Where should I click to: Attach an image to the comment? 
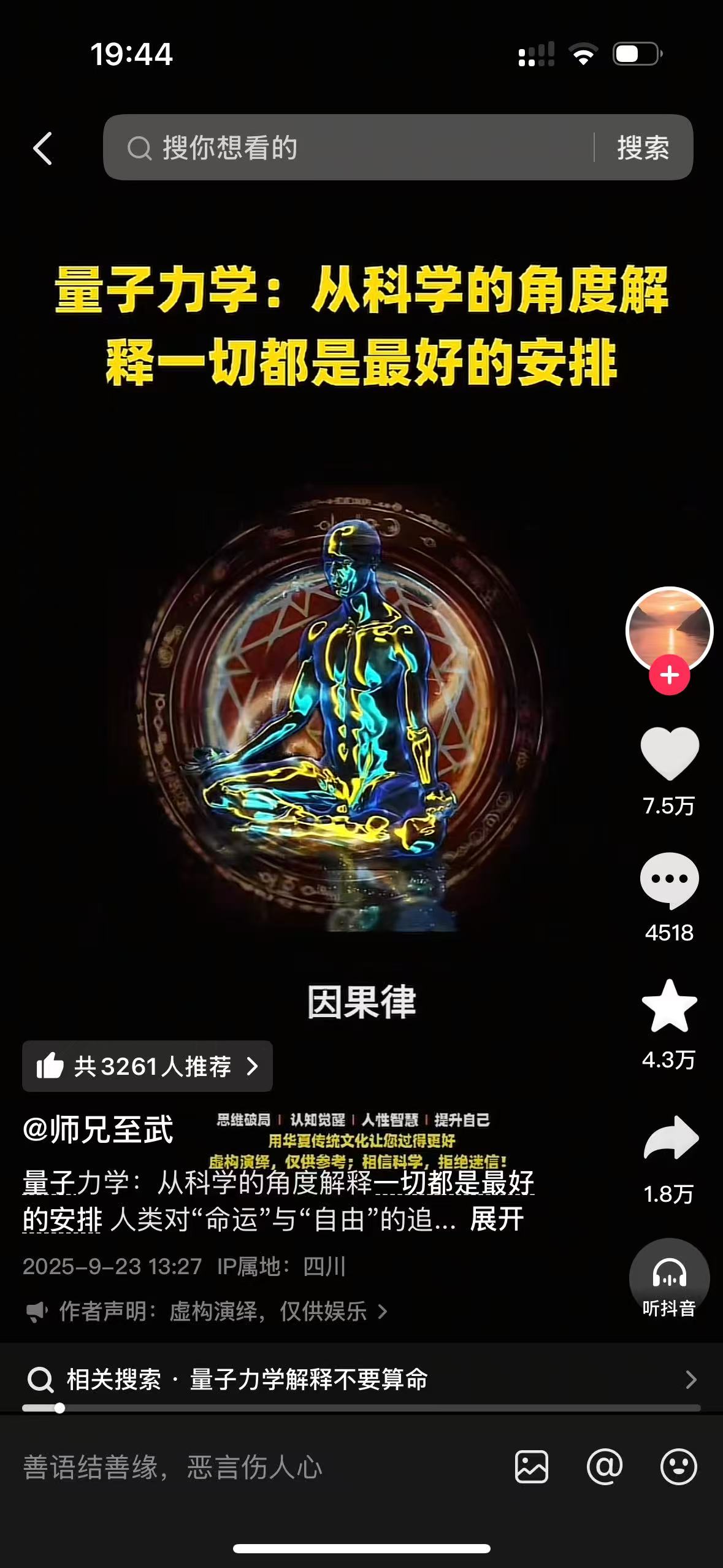(x=532, y=1467)
